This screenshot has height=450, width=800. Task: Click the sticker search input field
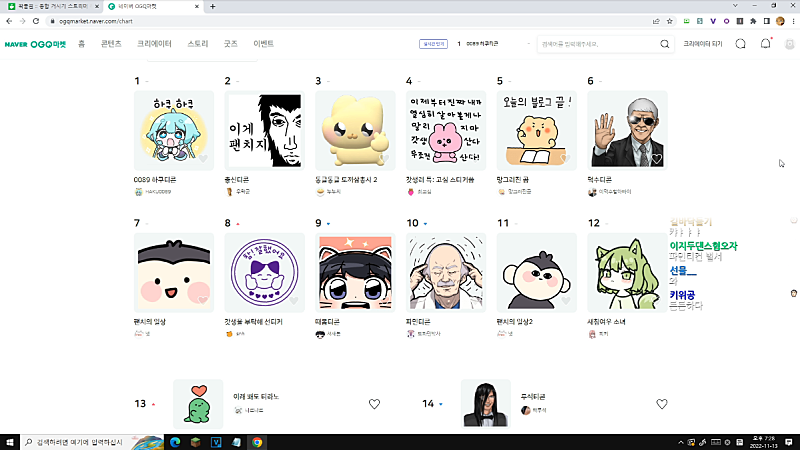pos(595,44)
